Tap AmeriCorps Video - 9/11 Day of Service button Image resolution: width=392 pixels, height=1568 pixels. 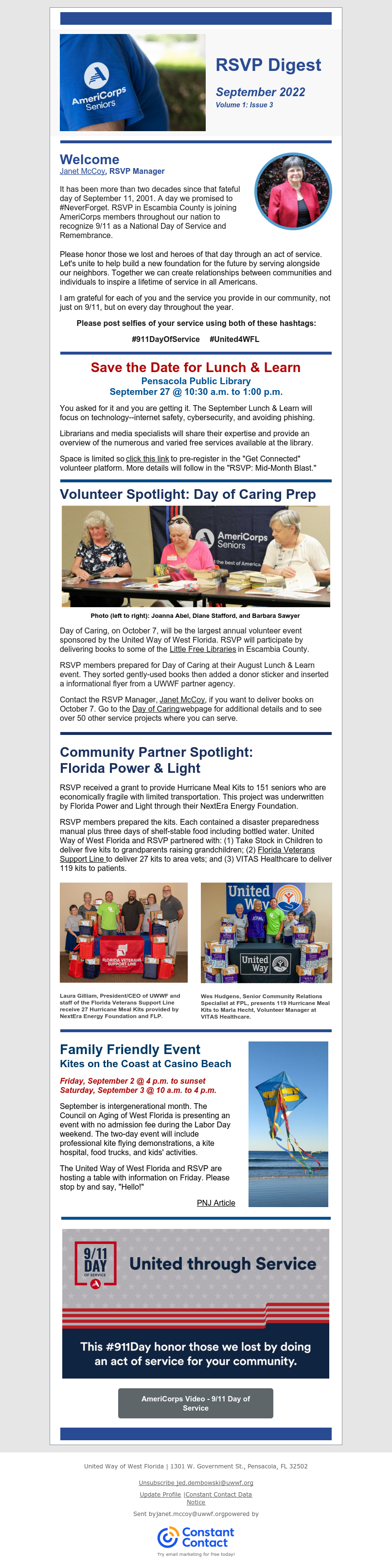195,1403
